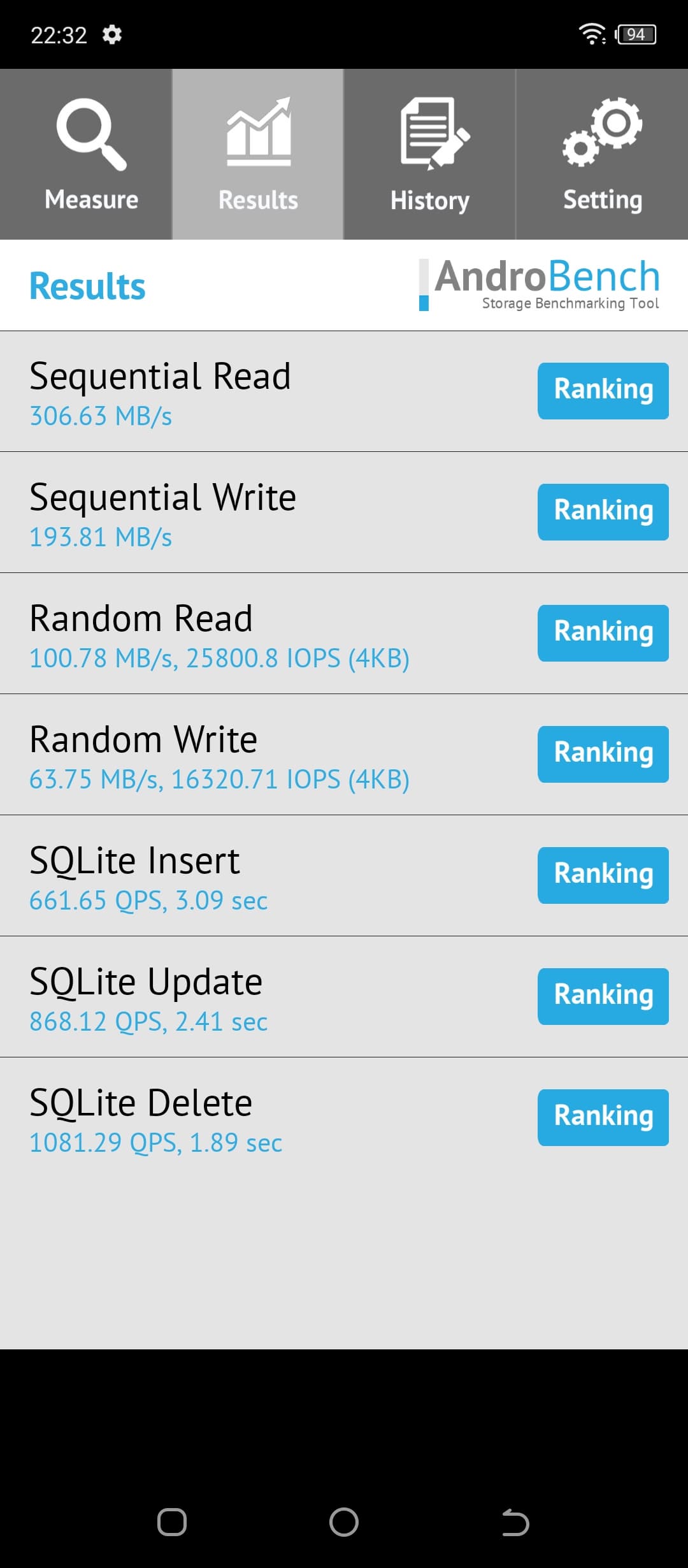
Task: Go back using system back button
Action: coord(515,1523)
